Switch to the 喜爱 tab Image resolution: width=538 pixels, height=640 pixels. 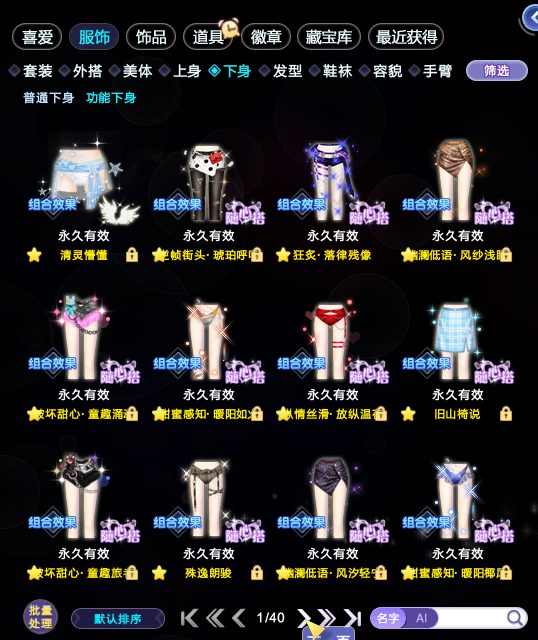(x=37, y=37)
